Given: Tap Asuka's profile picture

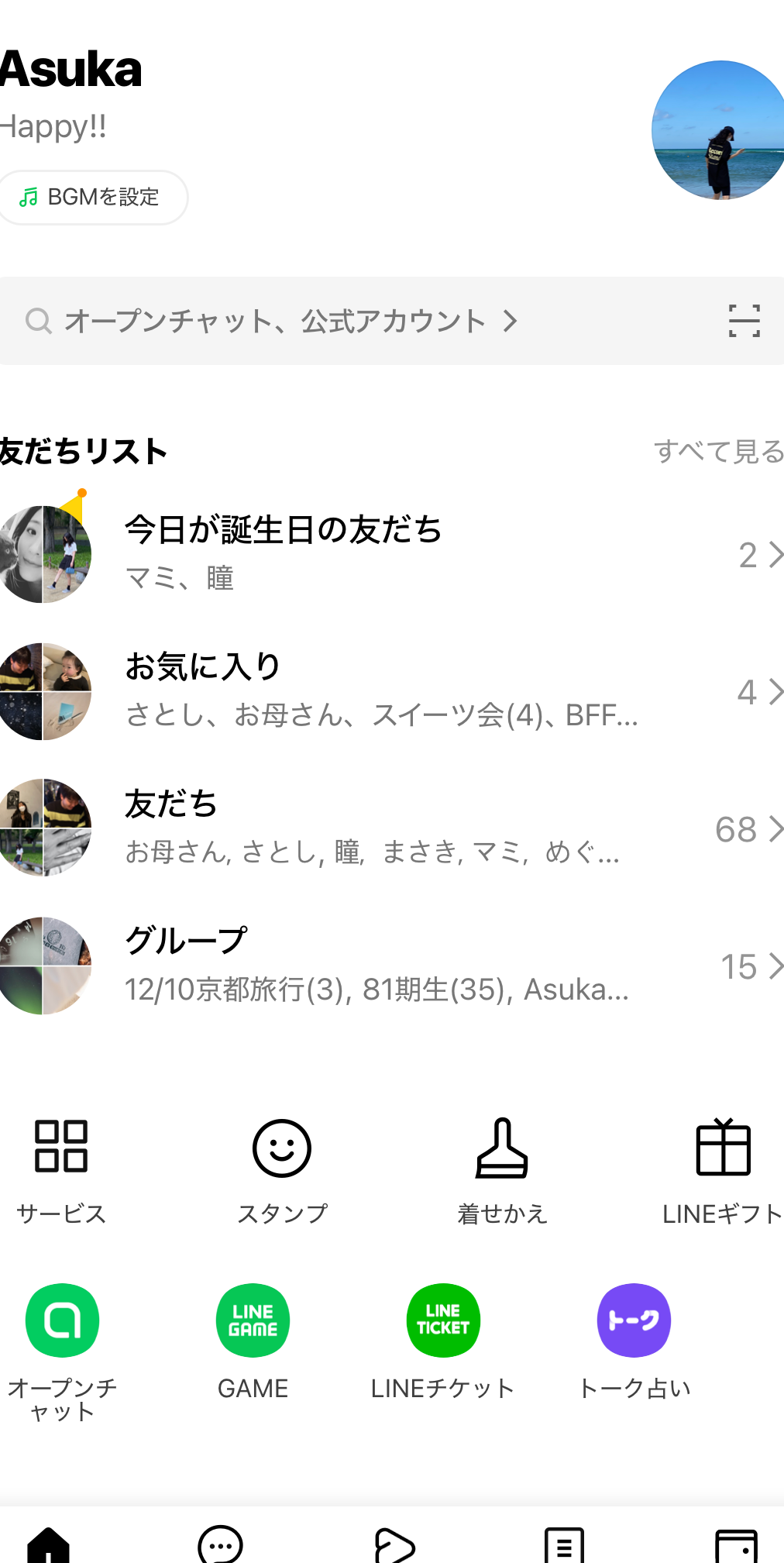Looking at the screenshot, I should pyautogui.click(x=718, y=130).
